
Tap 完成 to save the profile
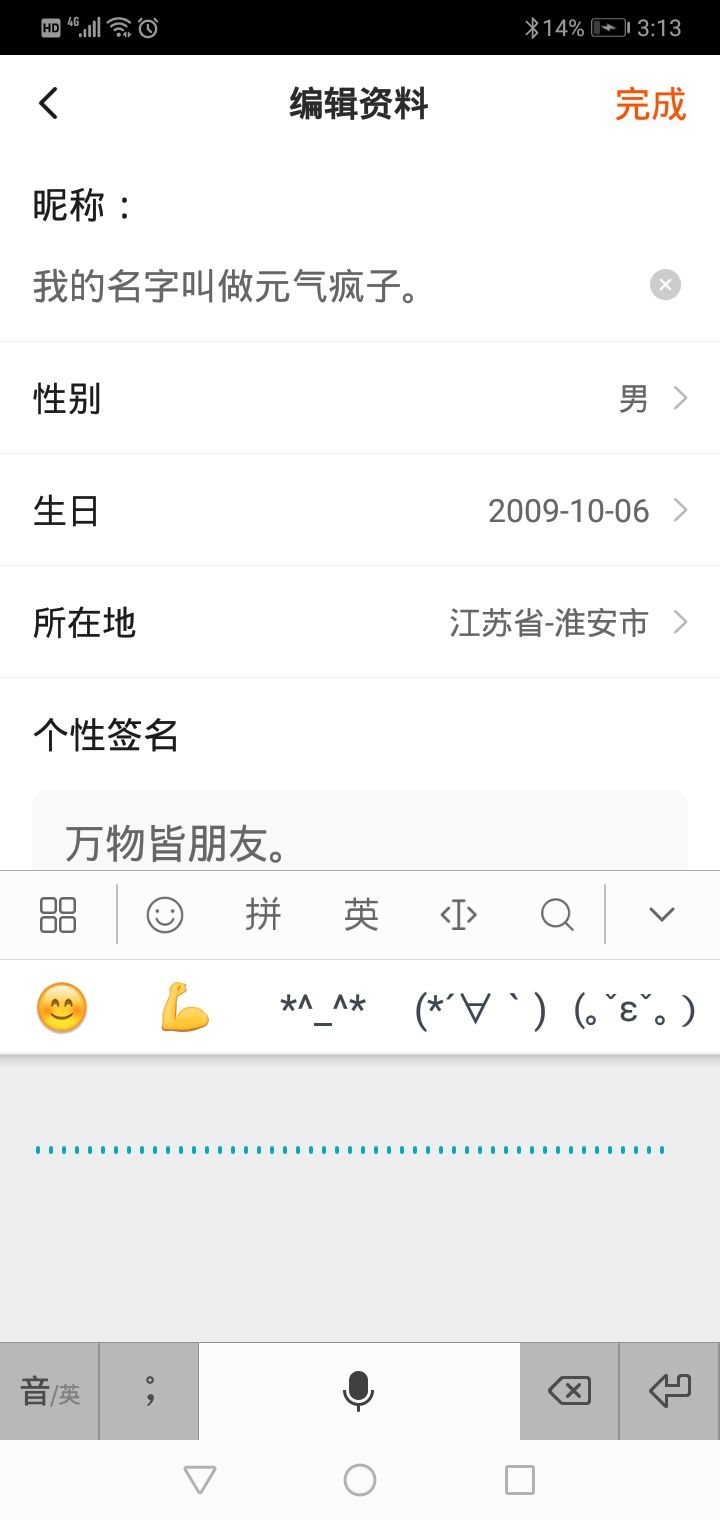coord(650,104)
